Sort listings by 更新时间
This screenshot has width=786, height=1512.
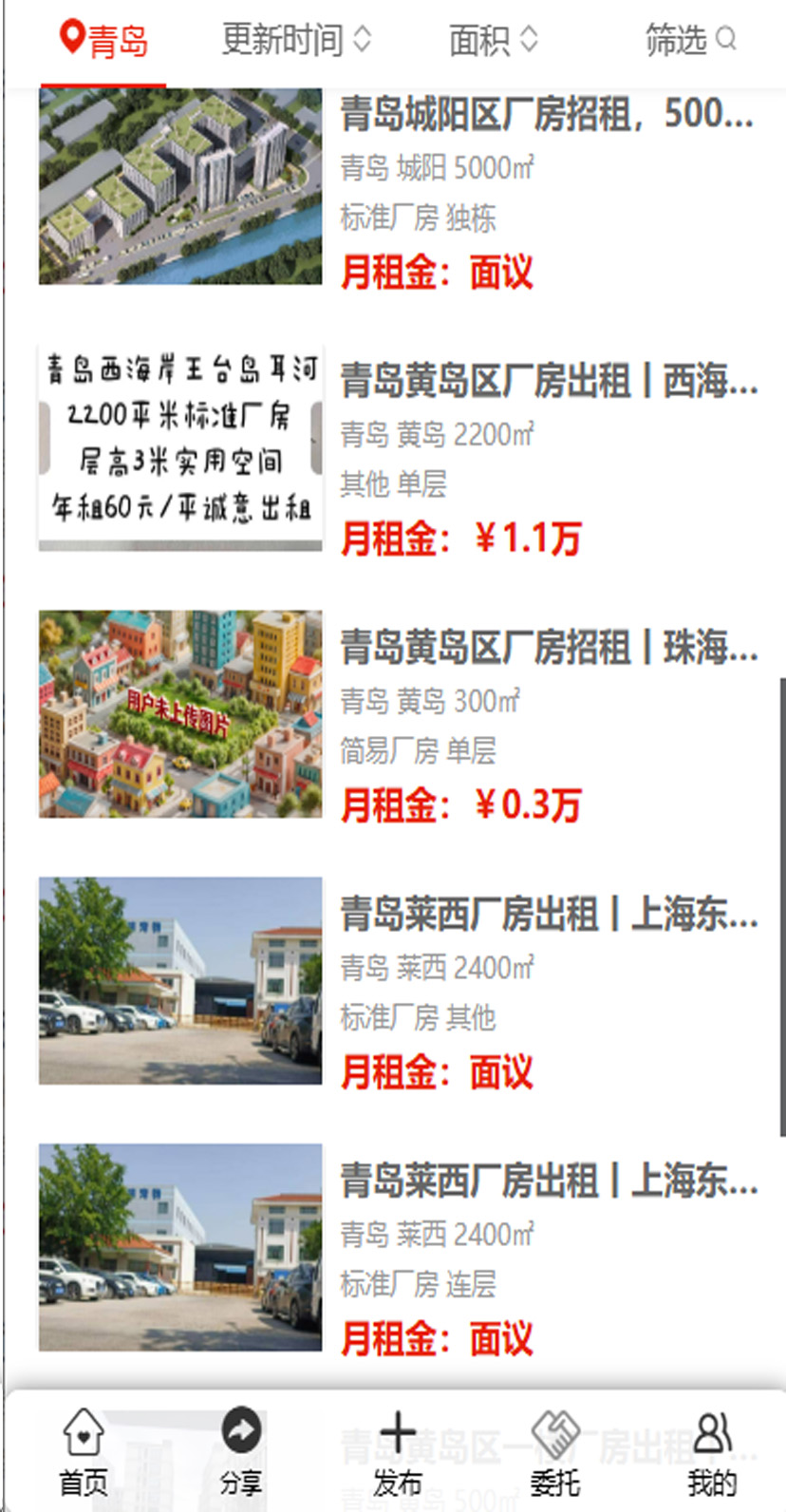295,40
